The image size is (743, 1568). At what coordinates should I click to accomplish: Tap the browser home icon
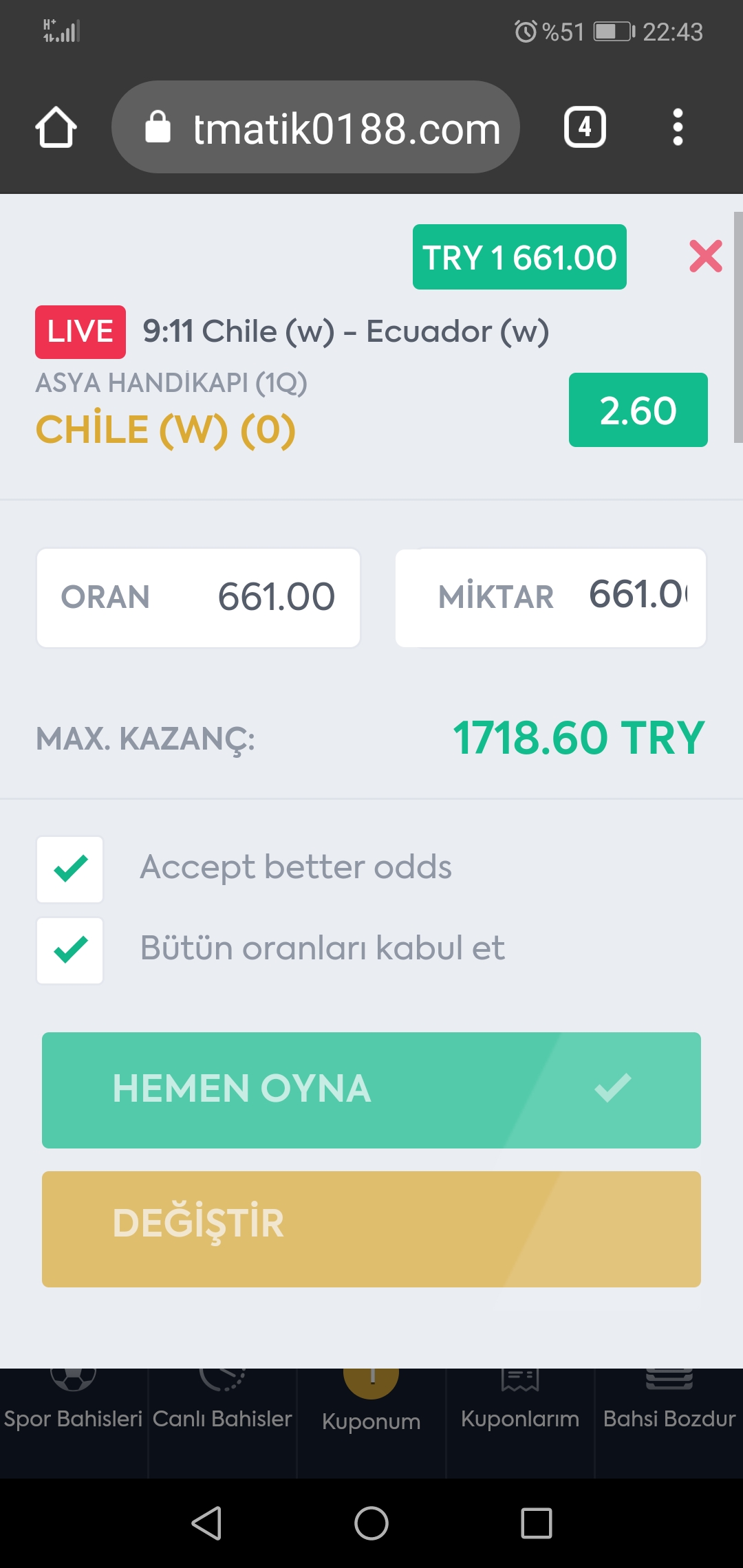56,127
